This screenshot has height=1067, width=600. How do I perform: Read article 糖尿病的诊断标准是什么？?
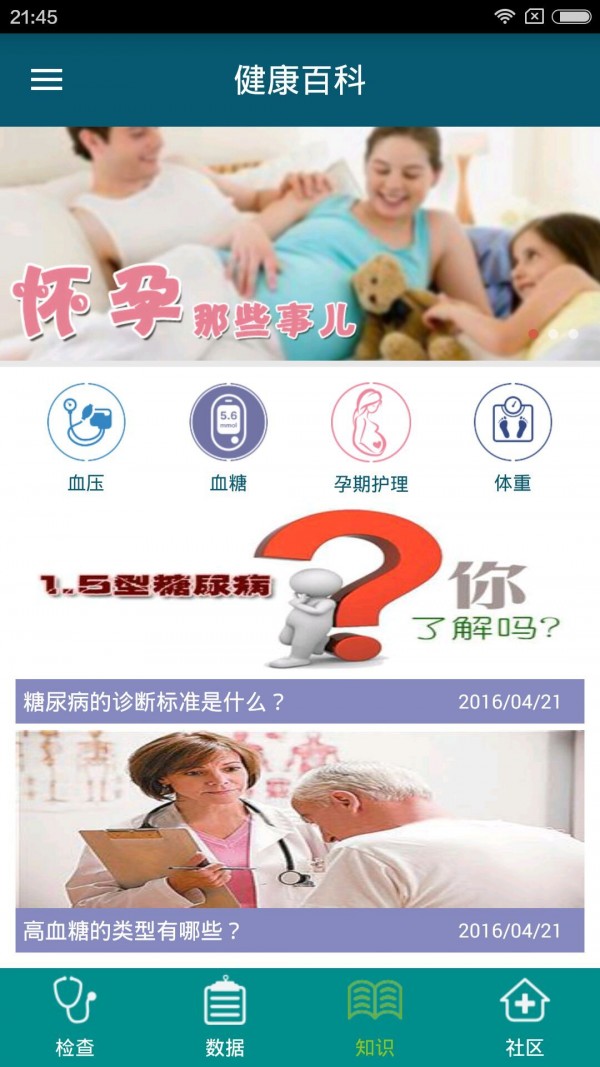300,701
